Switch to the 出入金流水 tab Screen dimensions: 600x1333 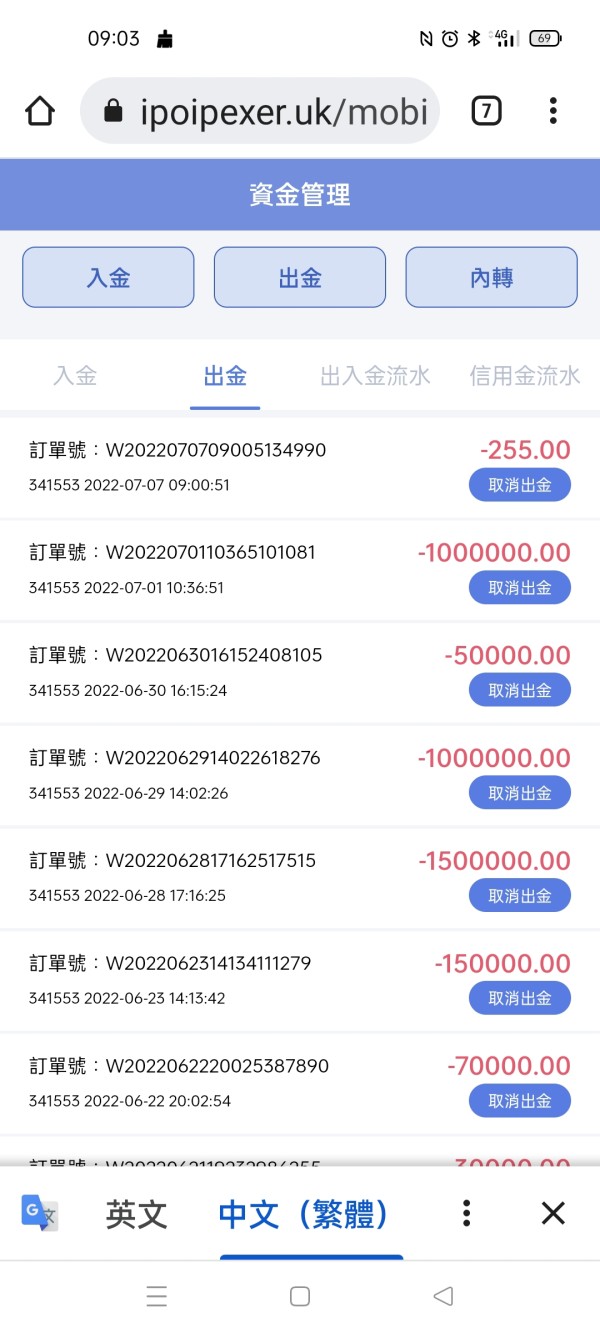(375, 376)
